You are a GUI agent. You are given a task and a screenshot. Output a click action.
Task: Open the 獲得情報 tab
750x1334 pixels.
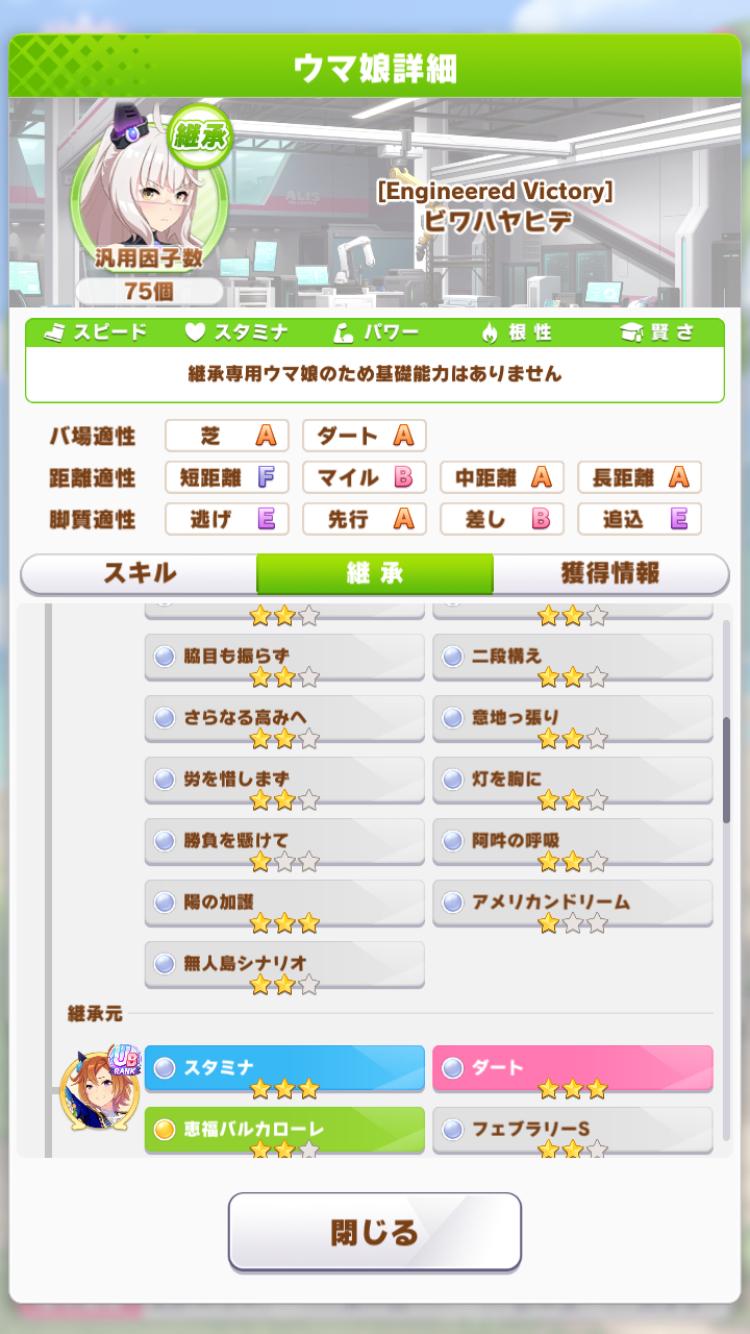(x=610, y=574)
